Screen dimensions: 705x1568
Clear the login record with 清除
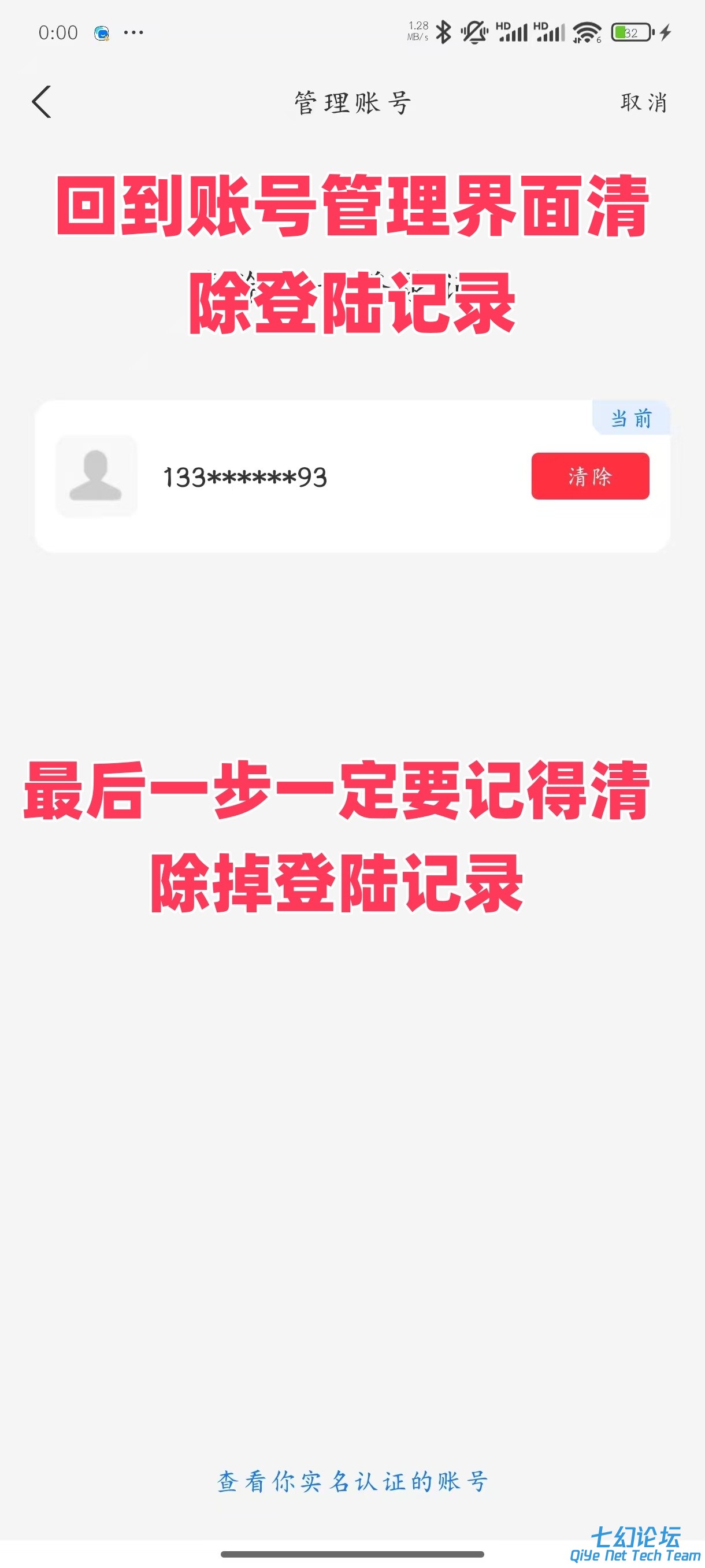pos(589,476)
